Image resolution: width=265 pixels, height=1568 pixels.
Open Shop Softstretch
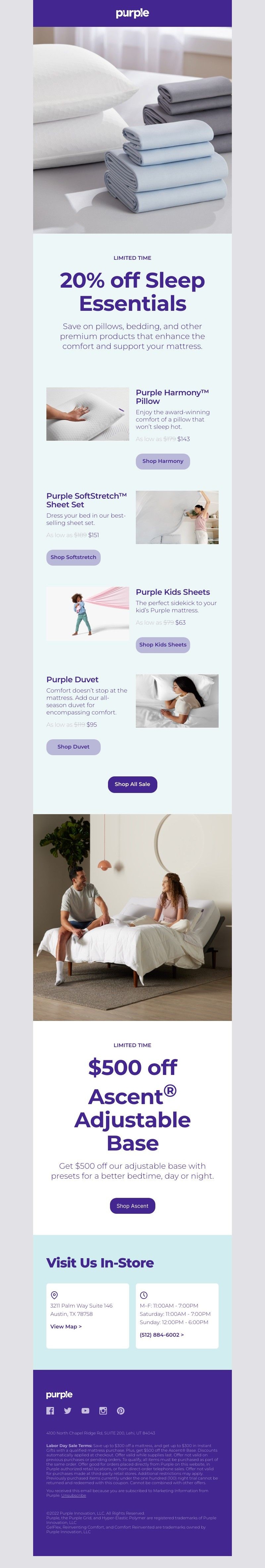(73, 557)
